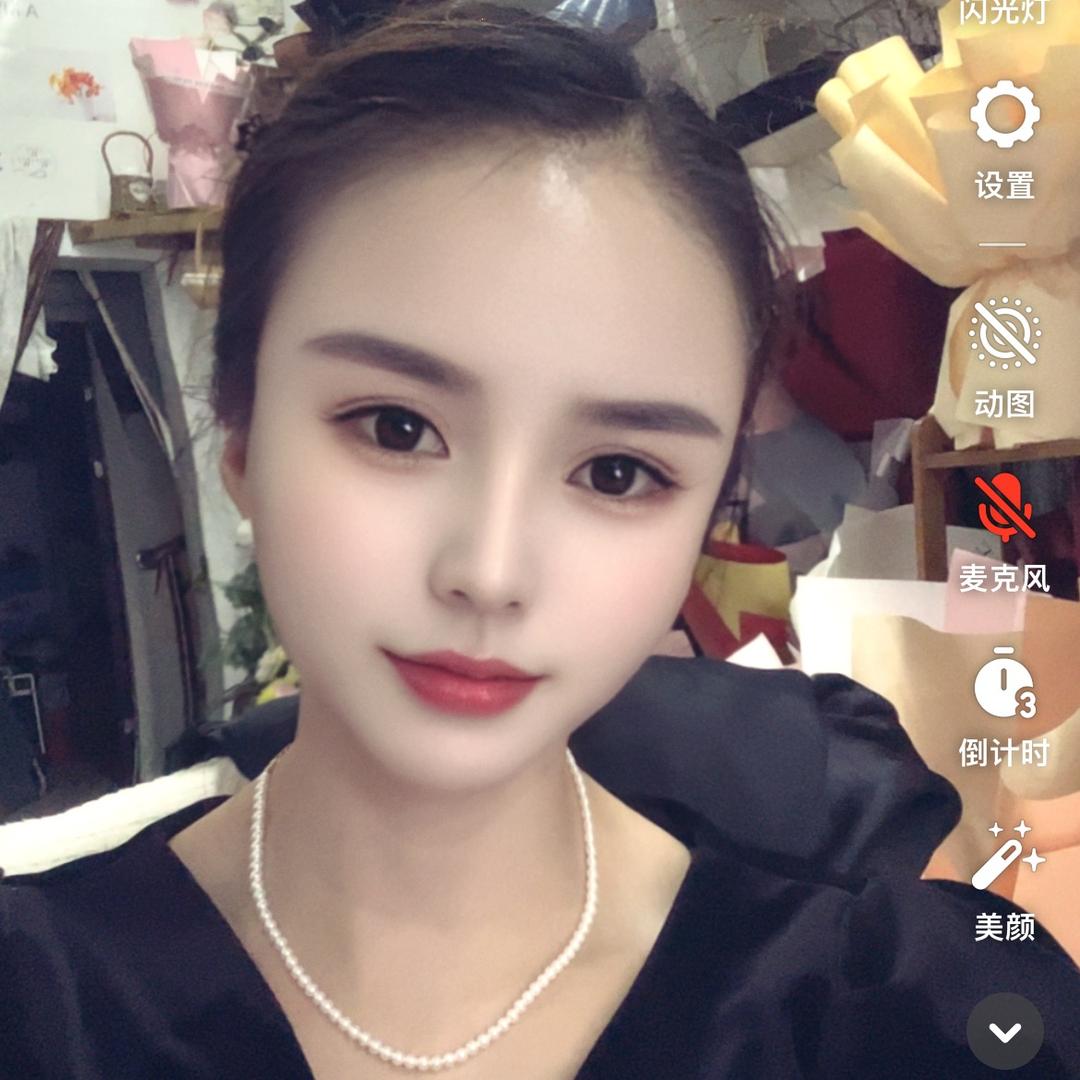Image resolution: width=1080 pixels, height=1080 pixels.
Task: Toggle the flash (闪光灯) option
Action: pyautogui.click(x=1004, y=12)
